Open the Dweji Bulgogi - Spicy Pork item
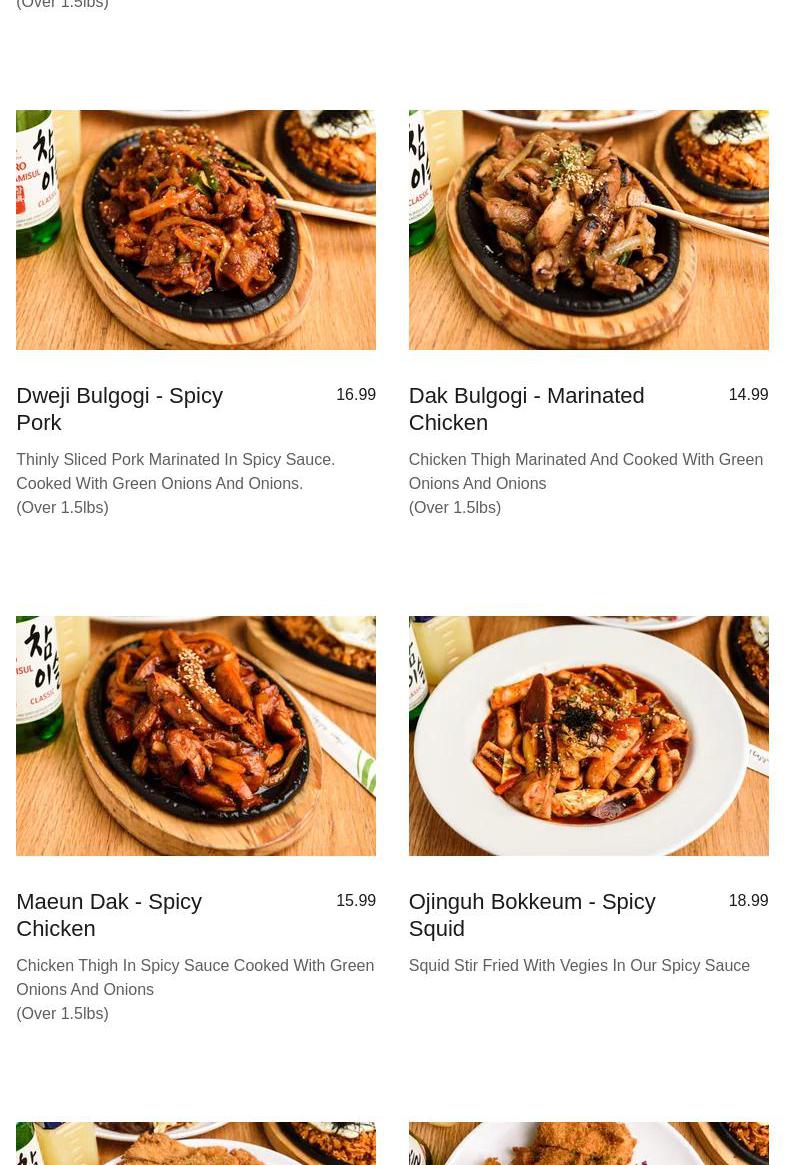This screenshot has height=1165, width=785. click(120, 408)
